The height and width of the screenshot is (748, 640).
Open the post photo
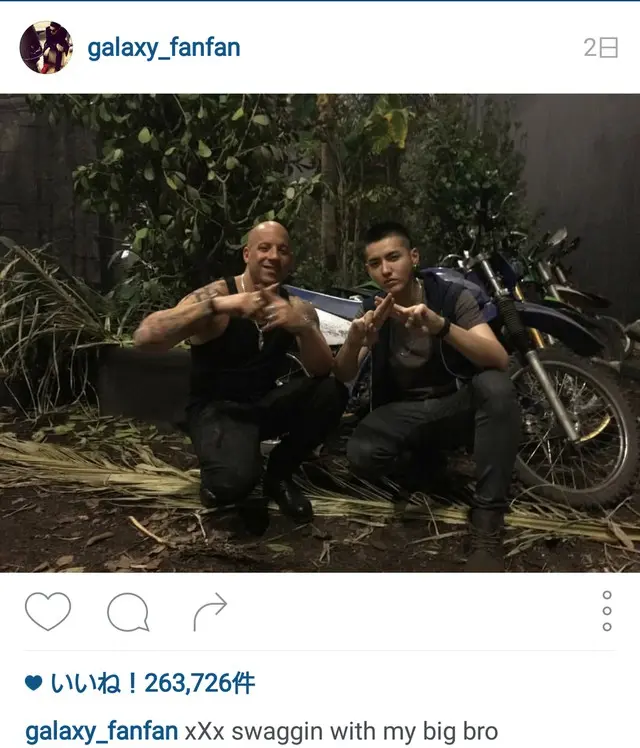(x=320, y=333)
